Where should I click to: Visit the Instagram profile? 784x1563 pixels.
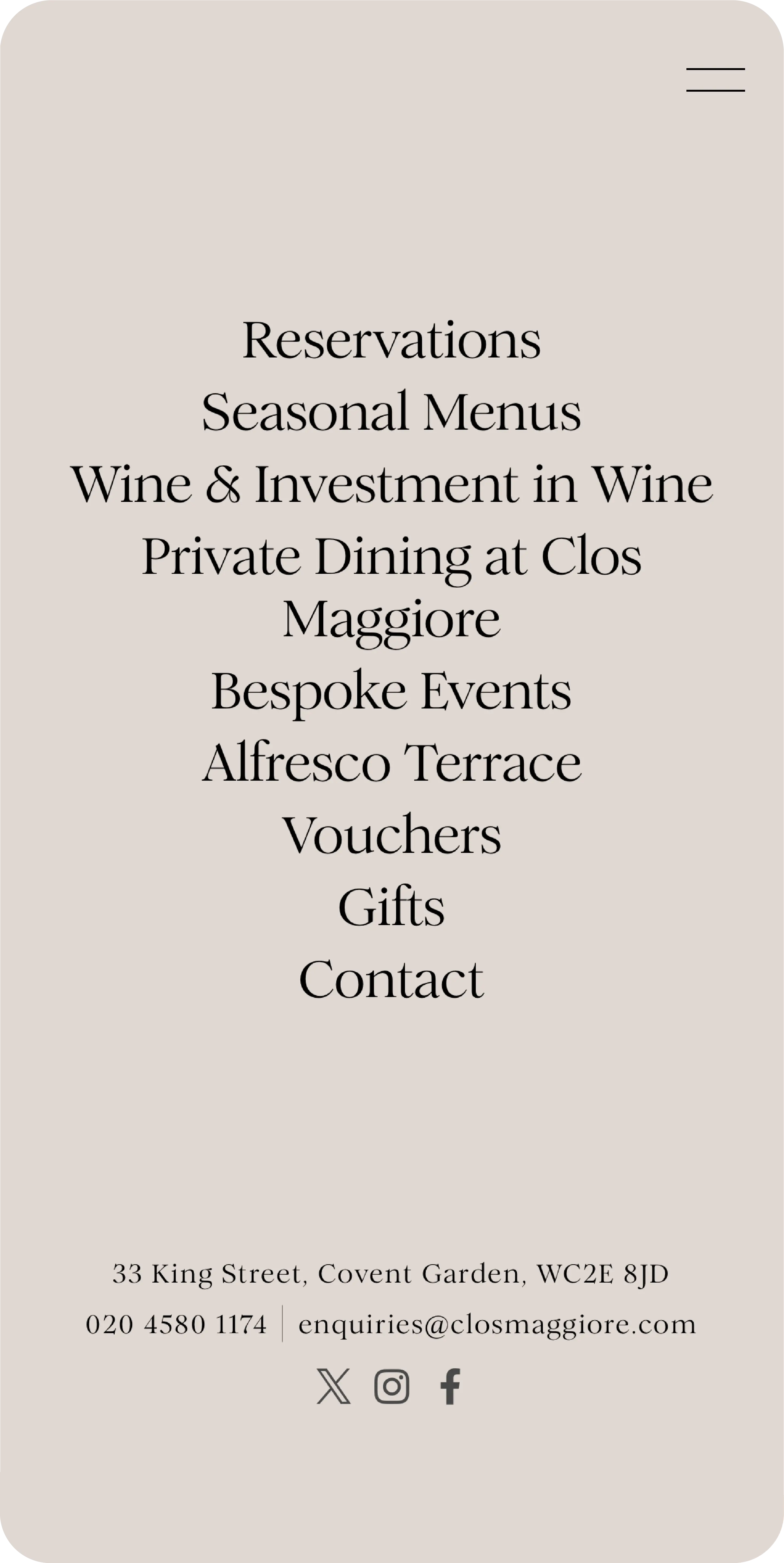pos(391,1386)
